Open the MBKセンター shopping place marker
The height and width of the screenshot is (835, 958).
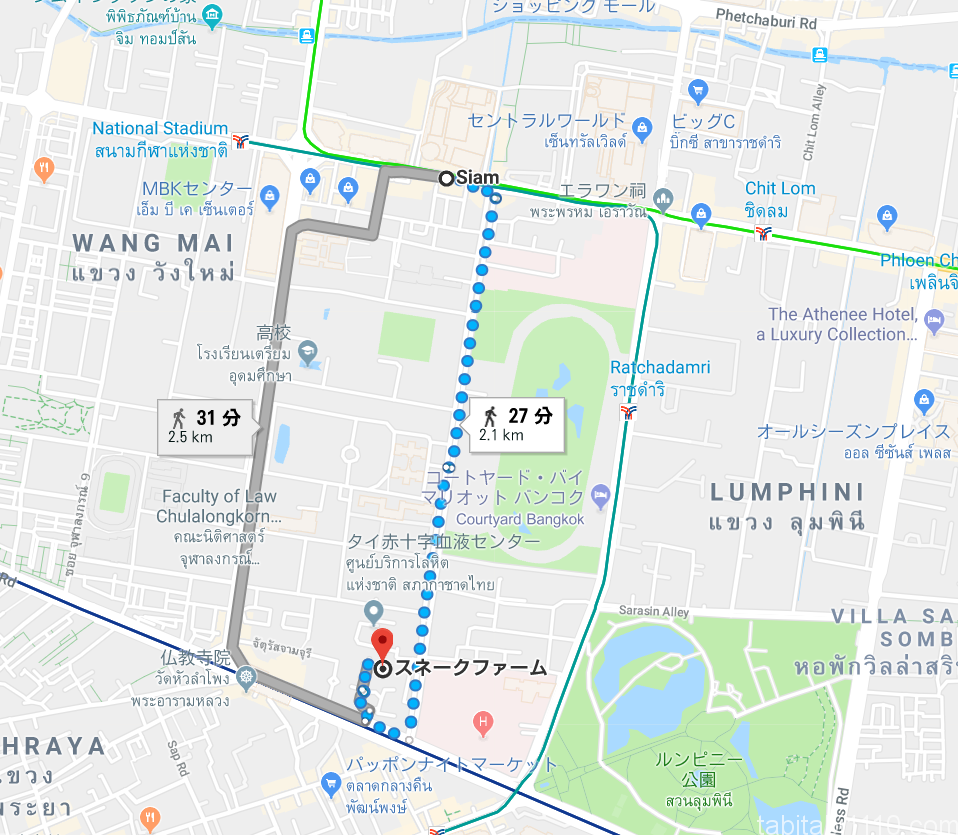pyautogui.click(x=268, y=194)
